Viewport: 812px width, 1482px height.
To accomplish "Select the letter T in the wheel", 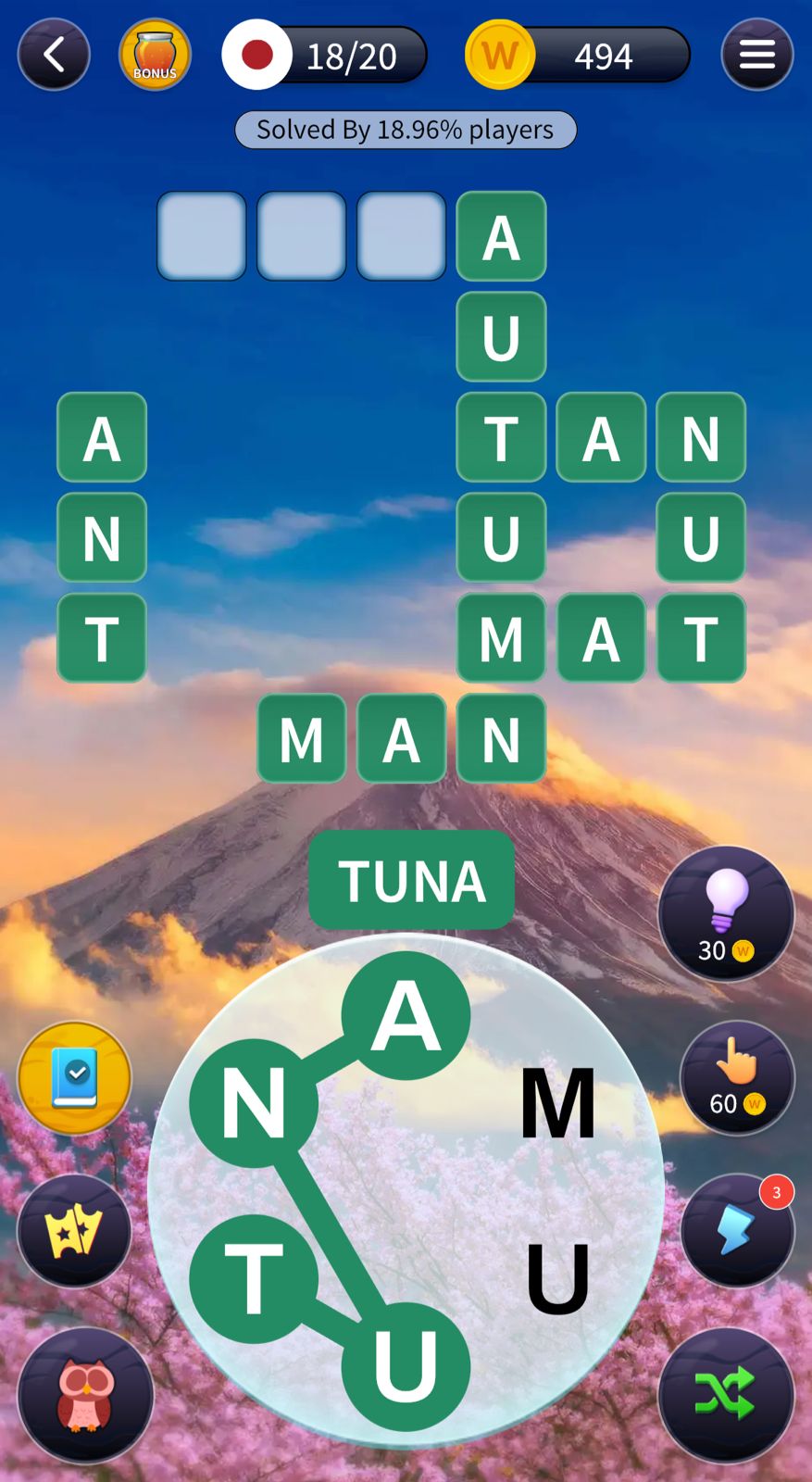I will tap(253, 1278).
